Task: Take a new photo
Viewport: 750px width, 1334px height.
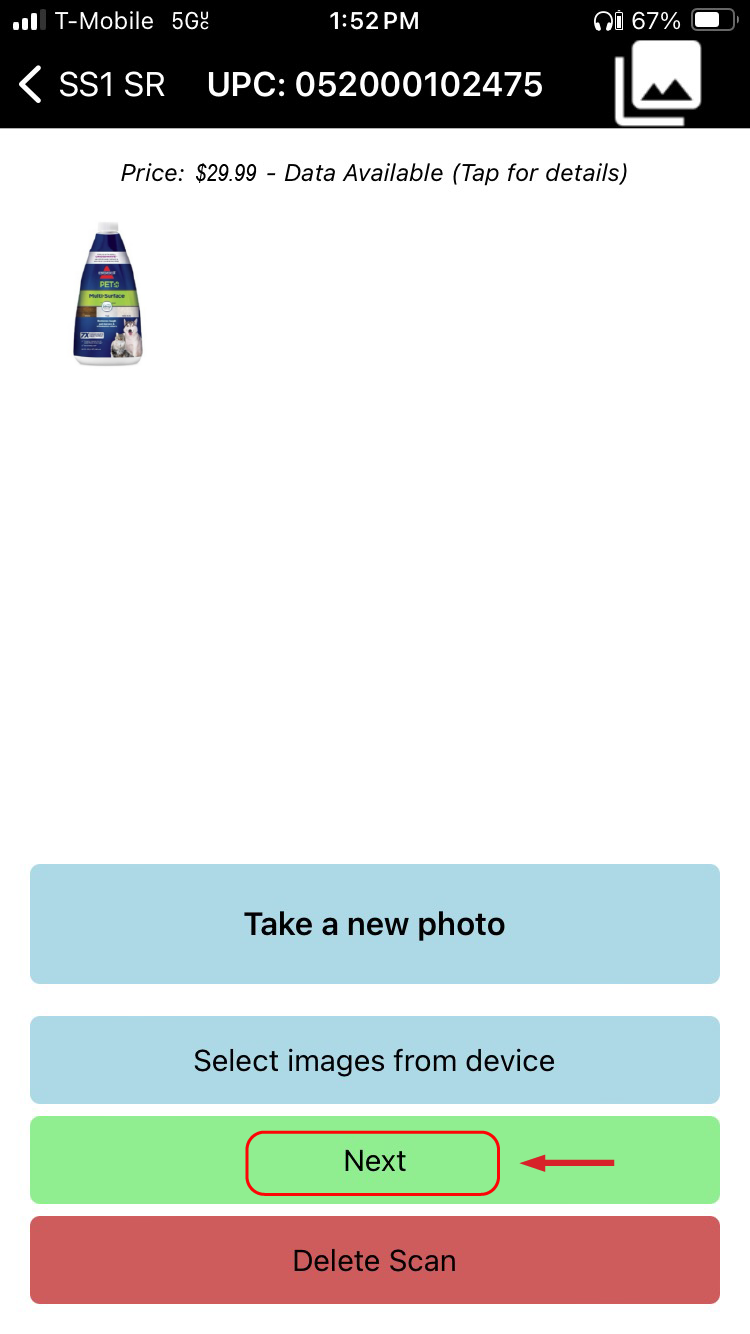Action: pyautogui.click(x=374, y=924)
